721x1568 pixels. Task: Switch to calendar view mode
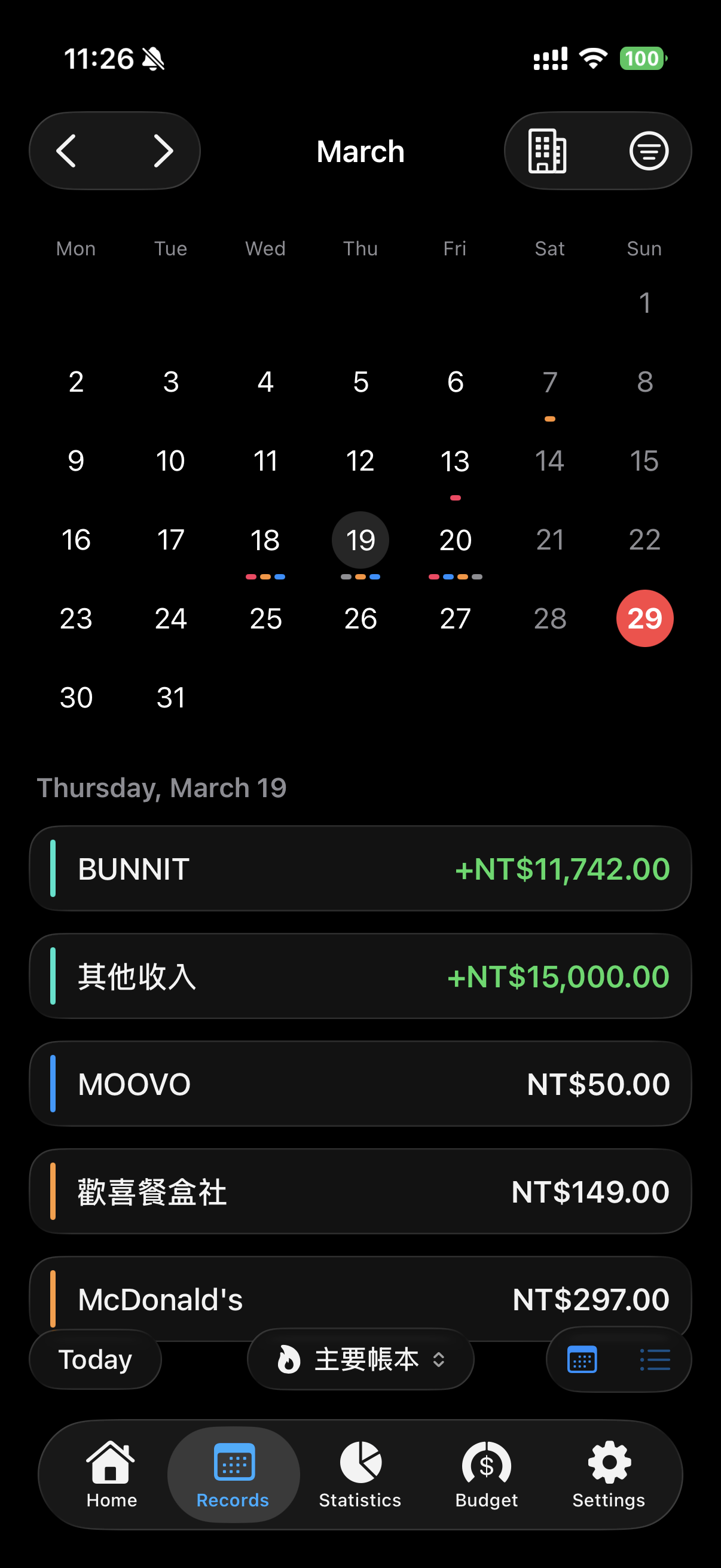582,1359
